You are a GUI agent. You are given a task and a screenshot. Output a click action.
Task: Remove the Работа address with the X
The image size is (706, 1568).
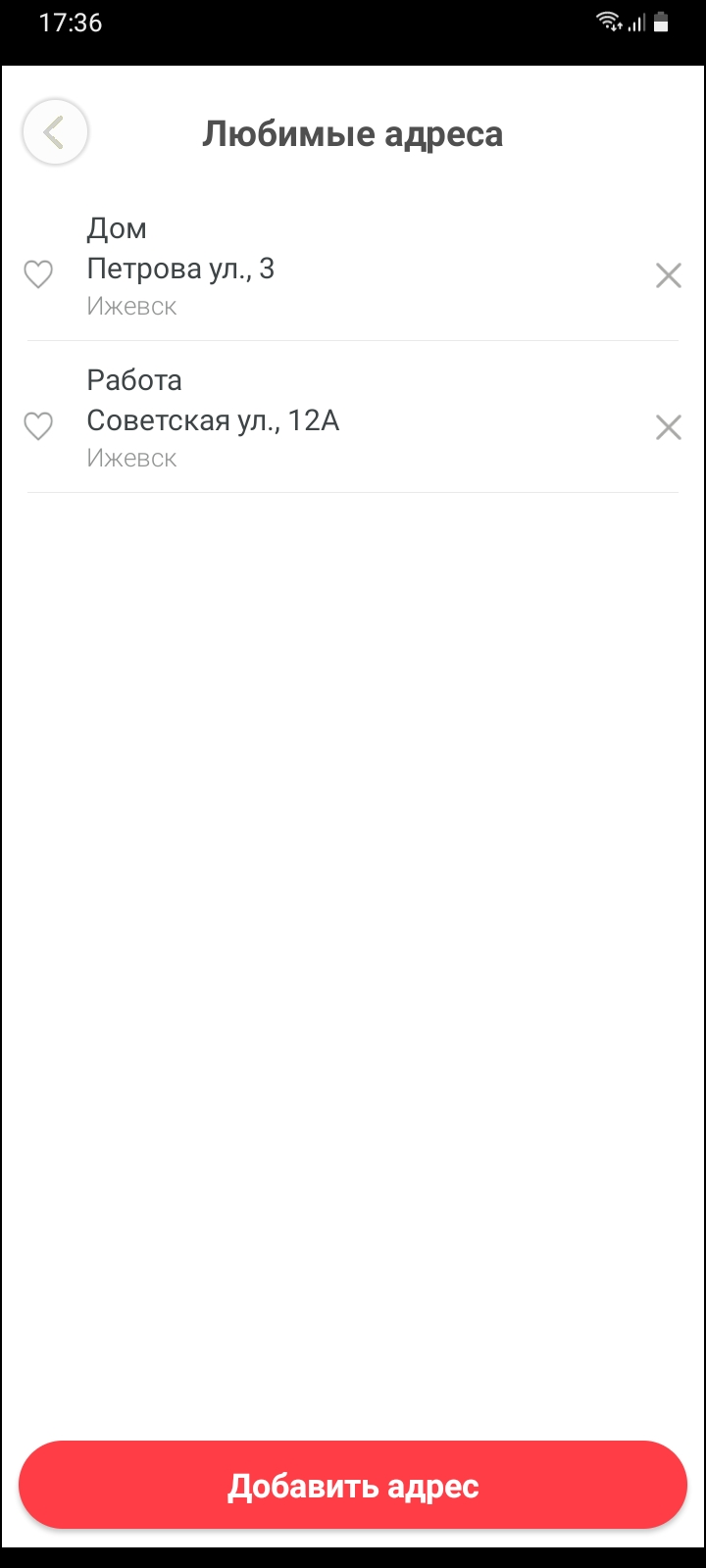coord(668,427)
